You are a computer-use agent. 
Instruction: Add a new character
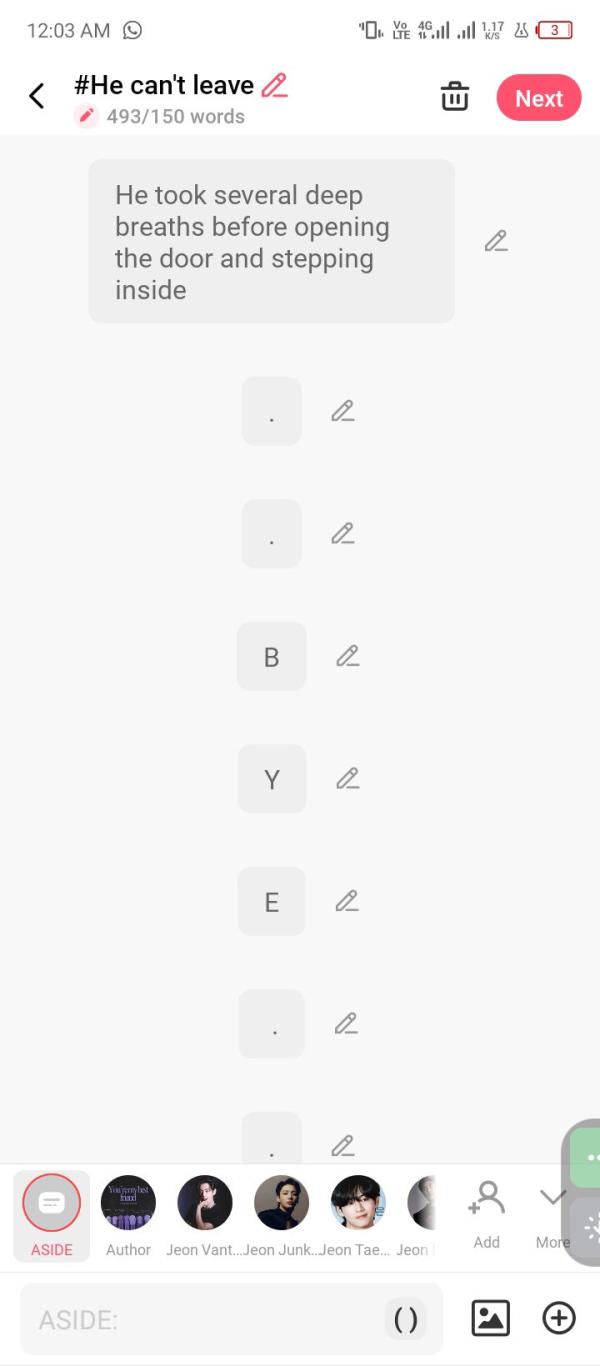[x=486, y=1212]
